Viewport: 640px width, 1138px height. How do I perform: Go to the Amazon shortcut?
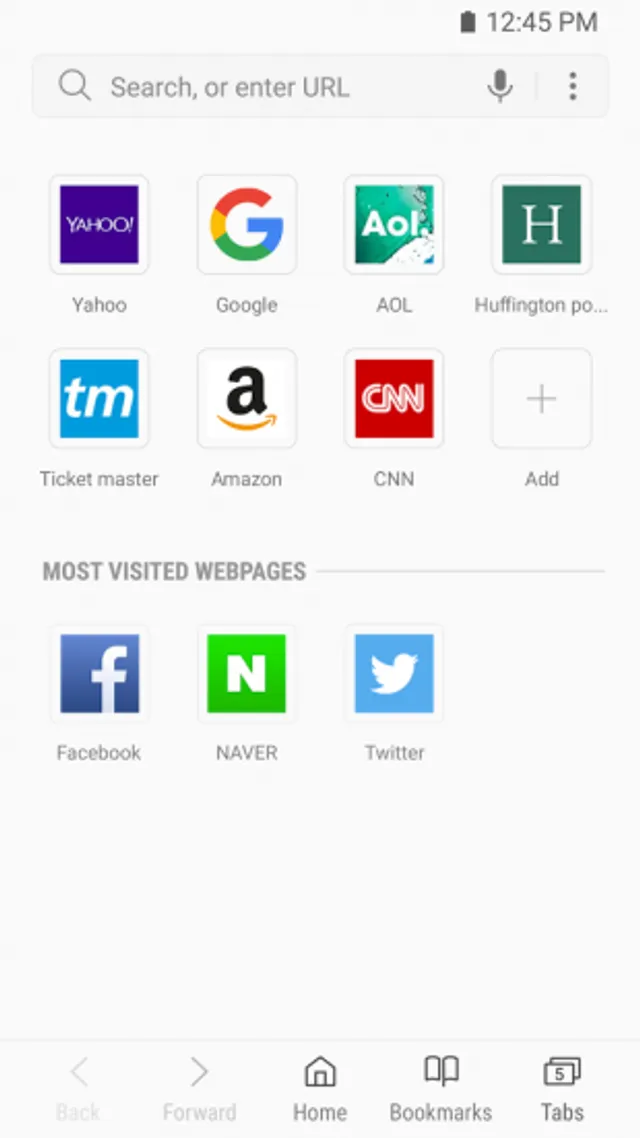(246, 399)
